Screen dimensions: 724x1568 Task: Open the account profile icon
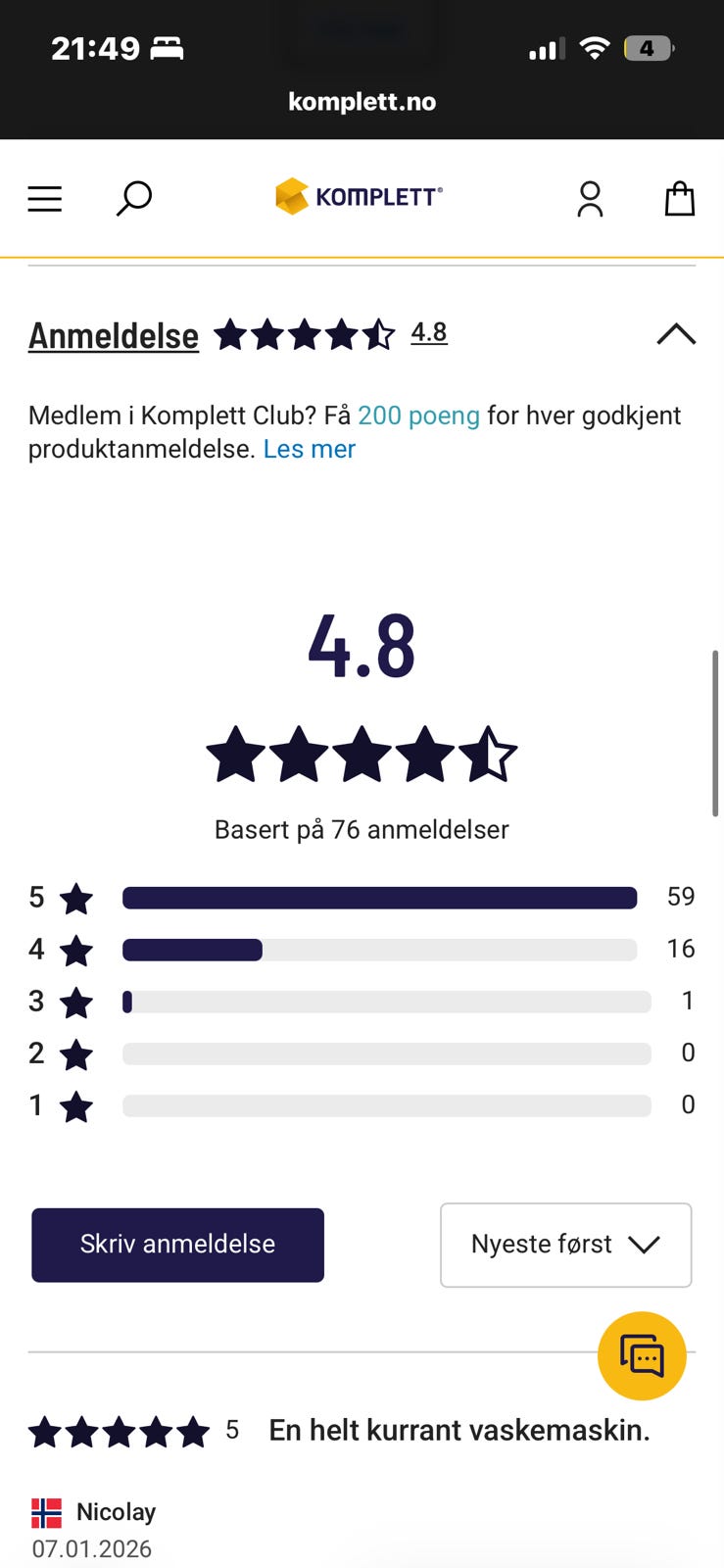tap(589, 199)
